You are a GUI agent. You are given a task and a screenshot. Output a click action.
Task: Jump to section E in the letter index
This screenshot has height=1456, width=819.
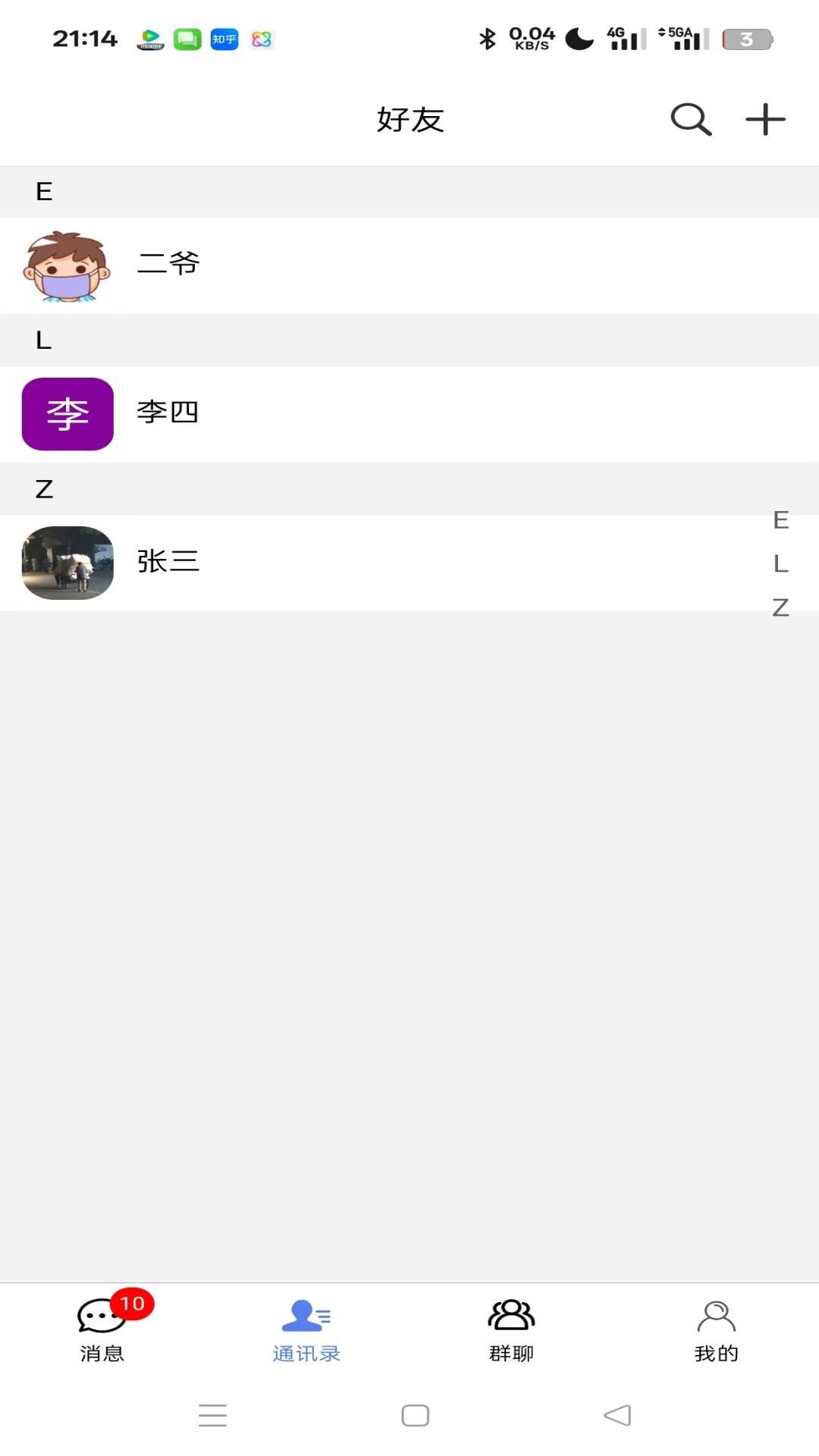pyautogui.click(x=779, y=521)
